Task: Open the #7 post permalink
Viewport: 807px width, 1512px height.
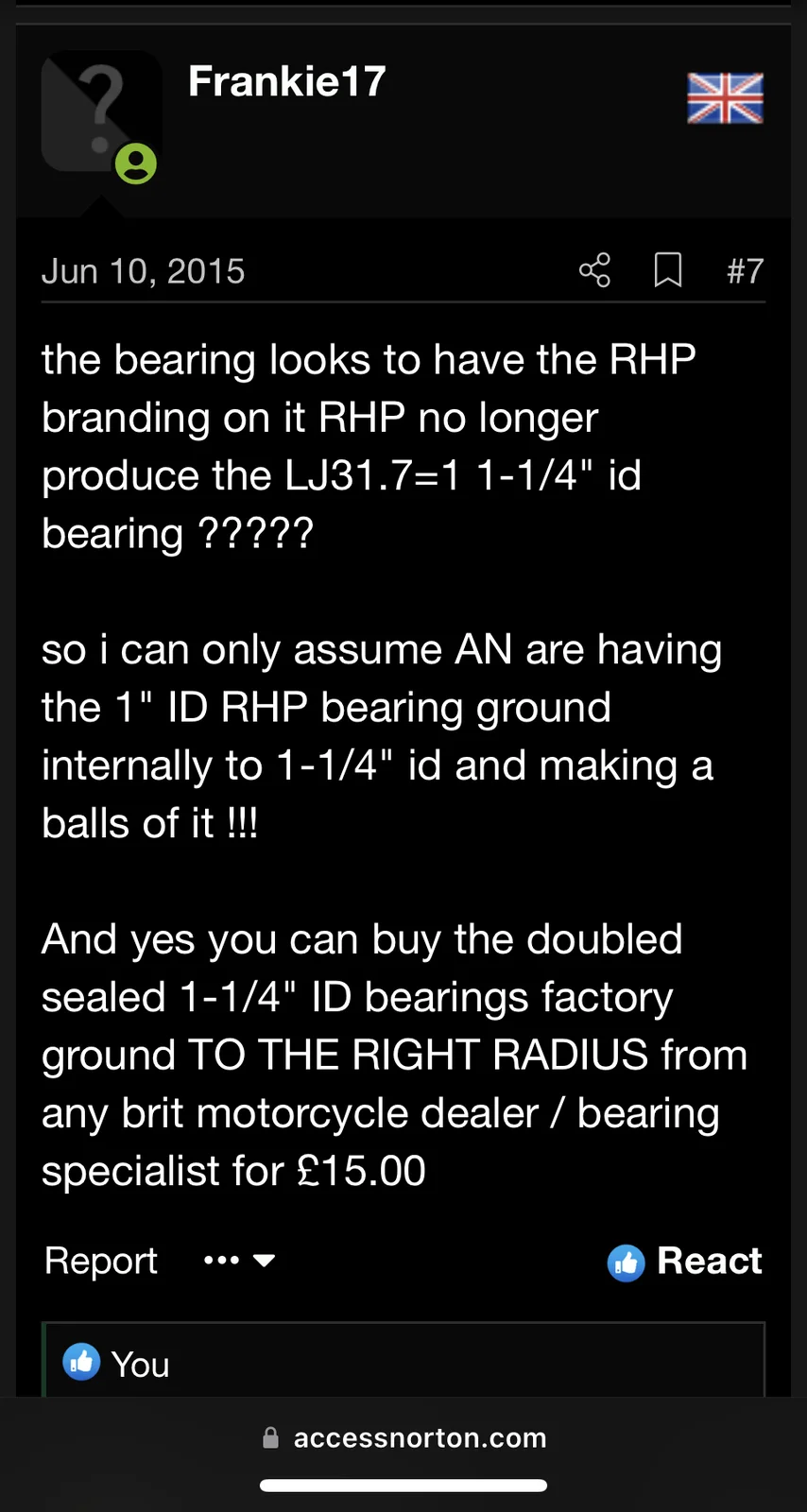Action: coord(745,272)
